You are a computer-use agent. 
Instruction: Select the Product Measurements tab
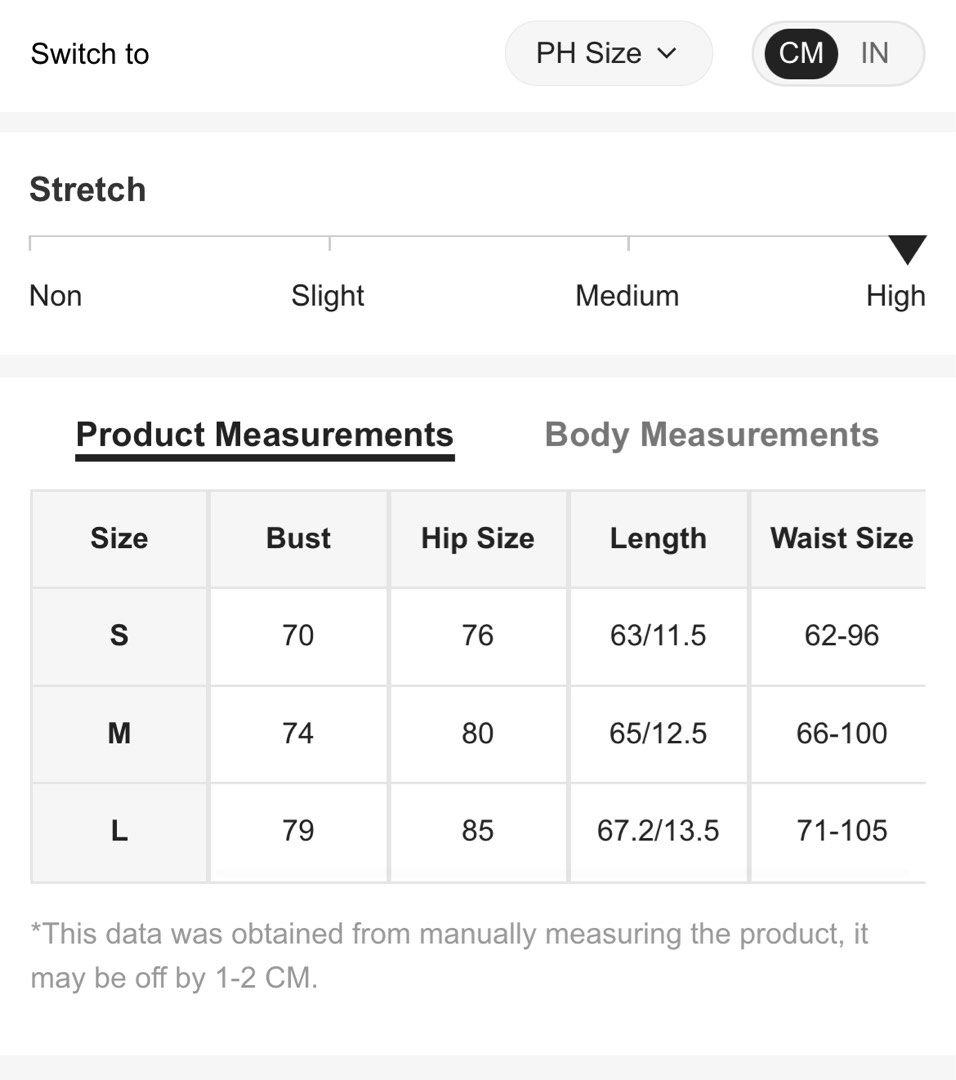tap(264, 434)
